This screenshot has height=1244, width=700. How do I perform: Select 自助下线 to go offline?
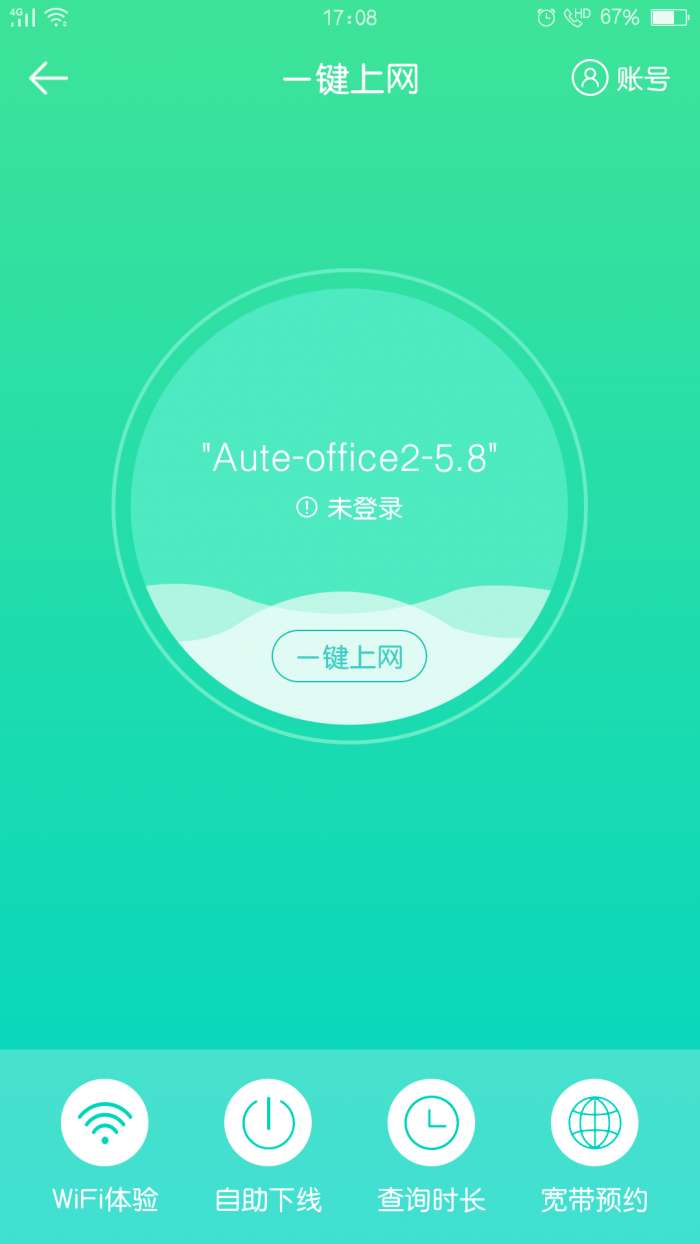tap(268, 1123)
